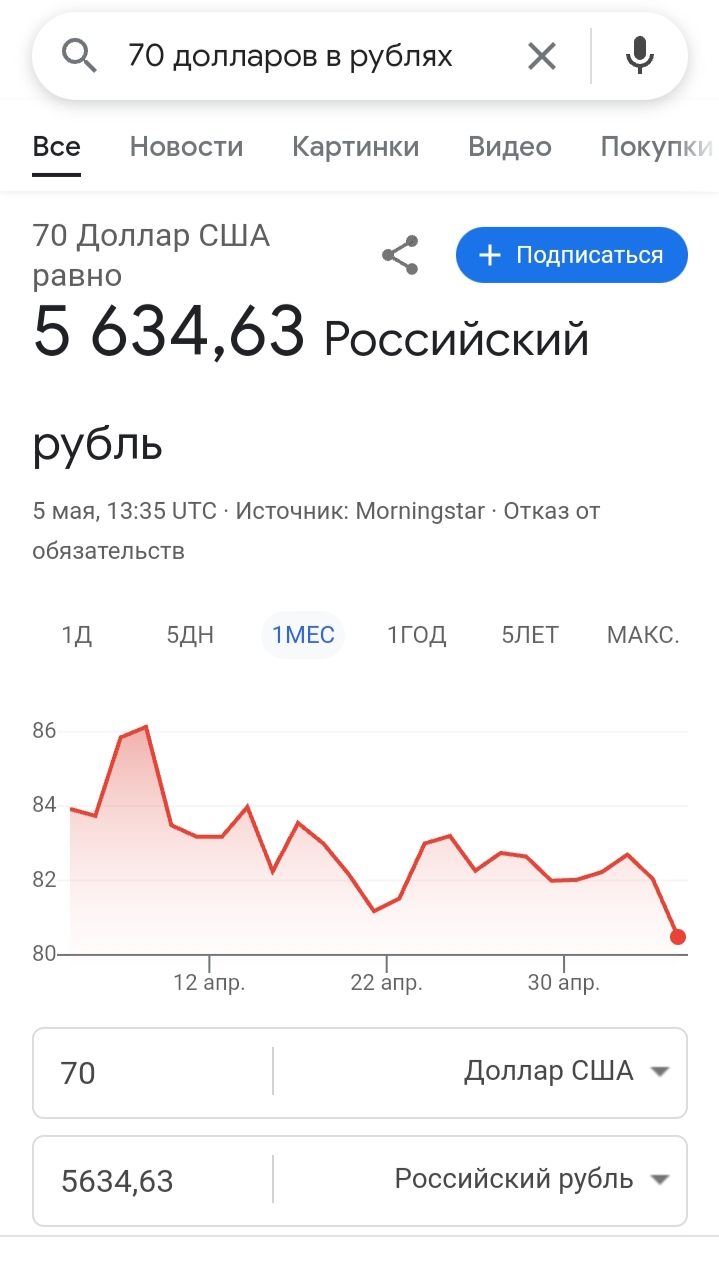Edit the amount field showing 5634,63
The width and height of the screenshot is (719, 1261).
tap(150, 1181)
